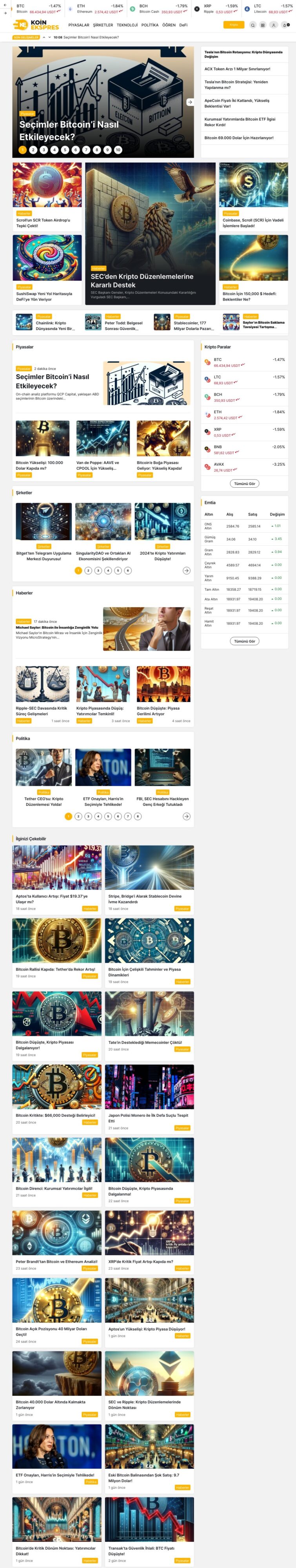Open the 'SEC'den Kripto Düzenlemelerine Kararlı Destek' card
This screenshot has height=1568, width=296.
142,281
